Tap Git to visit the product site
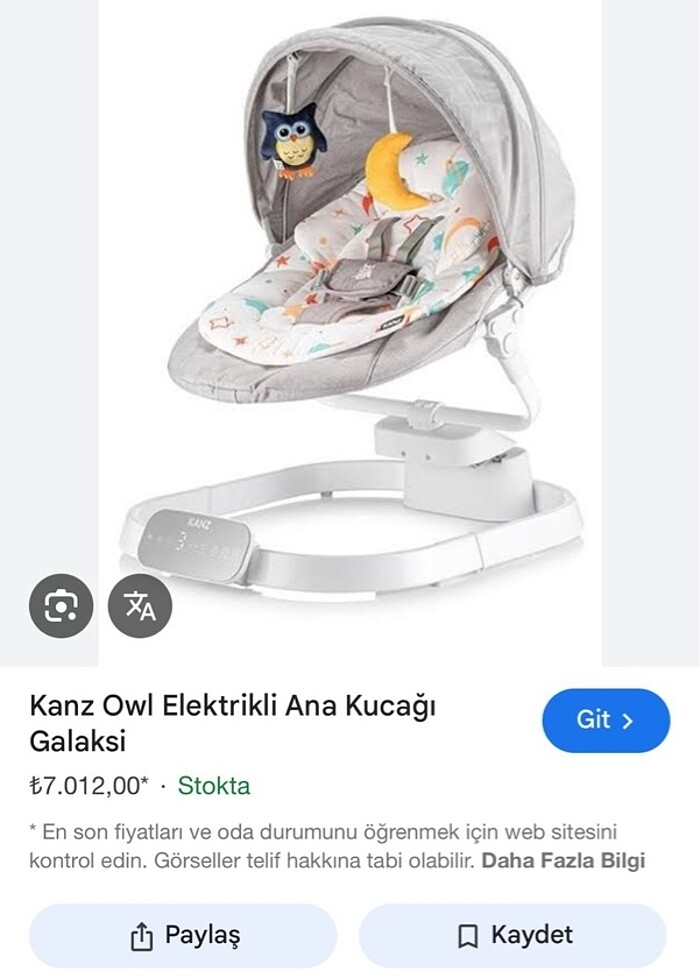700x980 pixels. (x=605, y=720)
